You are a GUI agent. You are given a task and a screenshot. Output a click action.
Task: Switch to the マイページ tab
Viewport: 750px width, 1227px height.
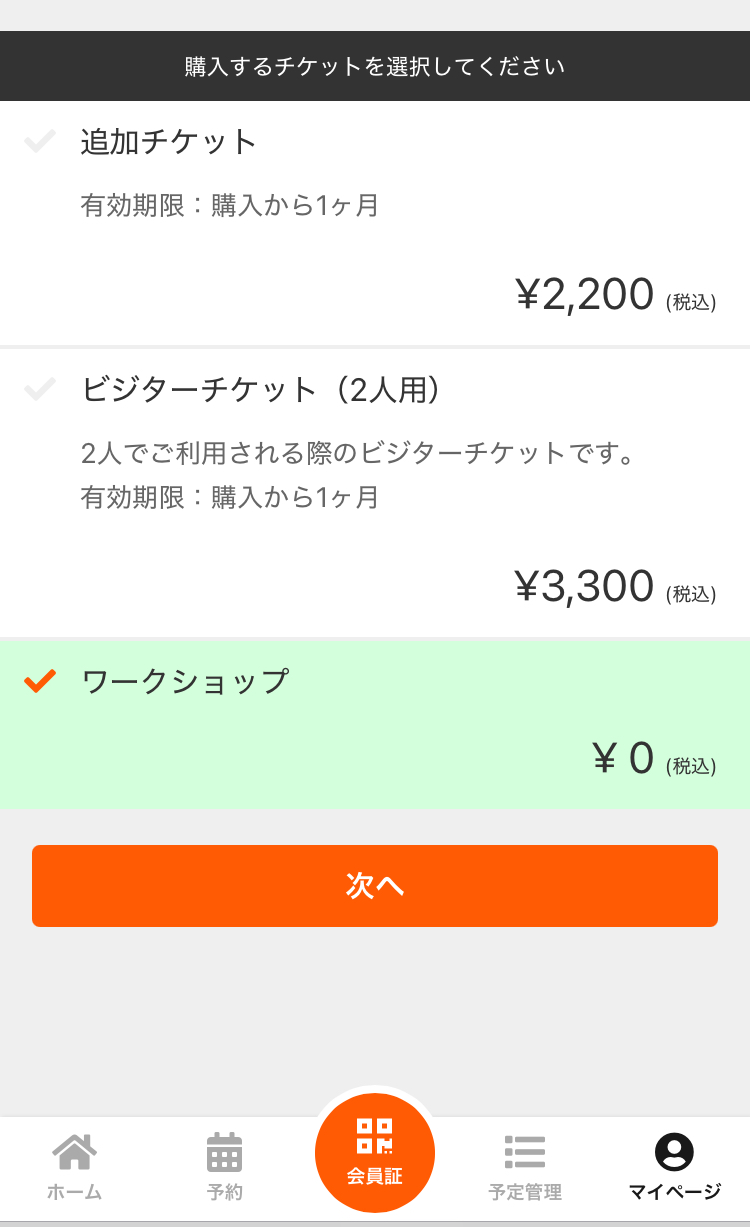[x=675, y=1167]
